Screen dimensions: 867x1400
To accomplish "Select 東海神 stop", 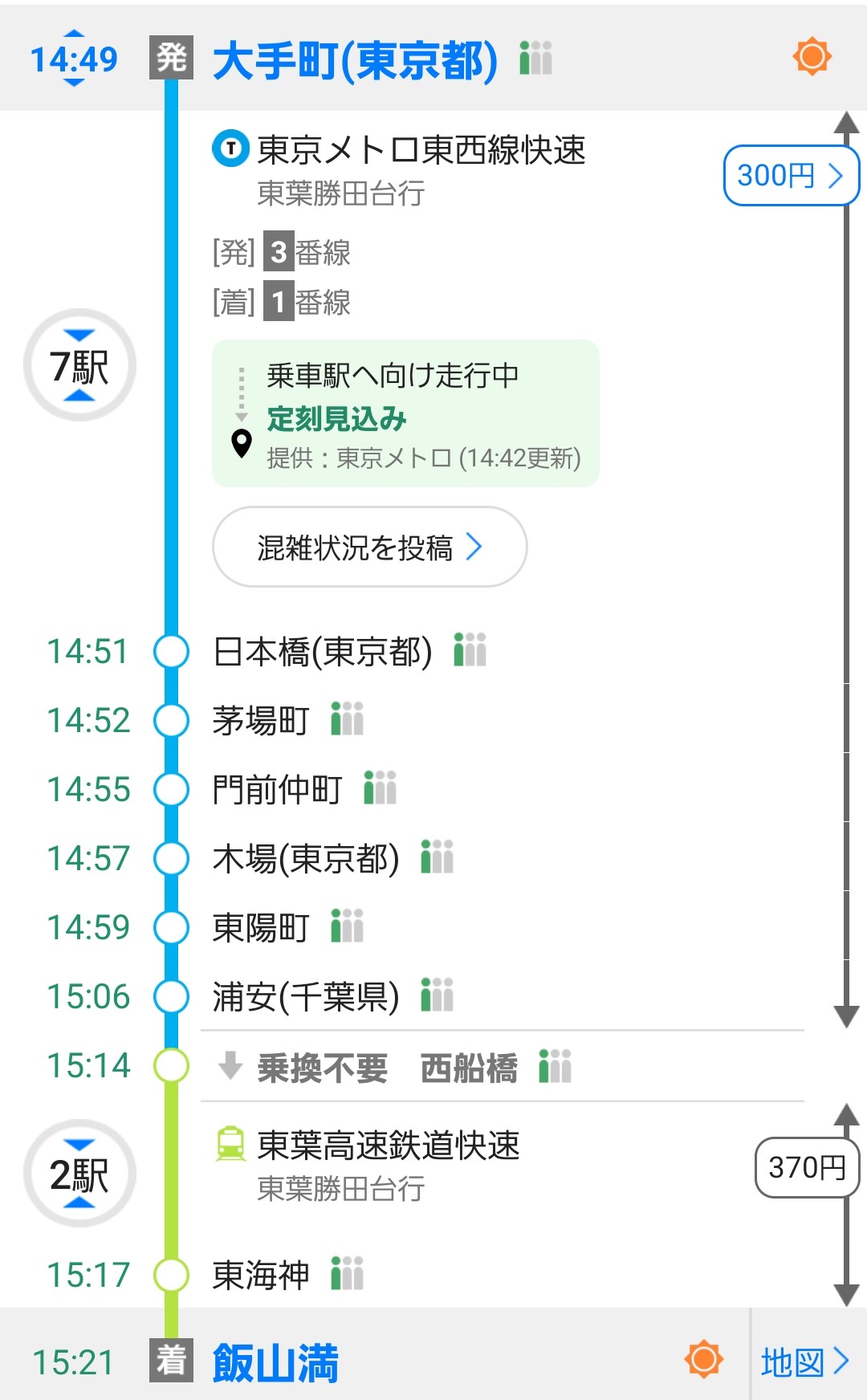I will pos(261,1275).
